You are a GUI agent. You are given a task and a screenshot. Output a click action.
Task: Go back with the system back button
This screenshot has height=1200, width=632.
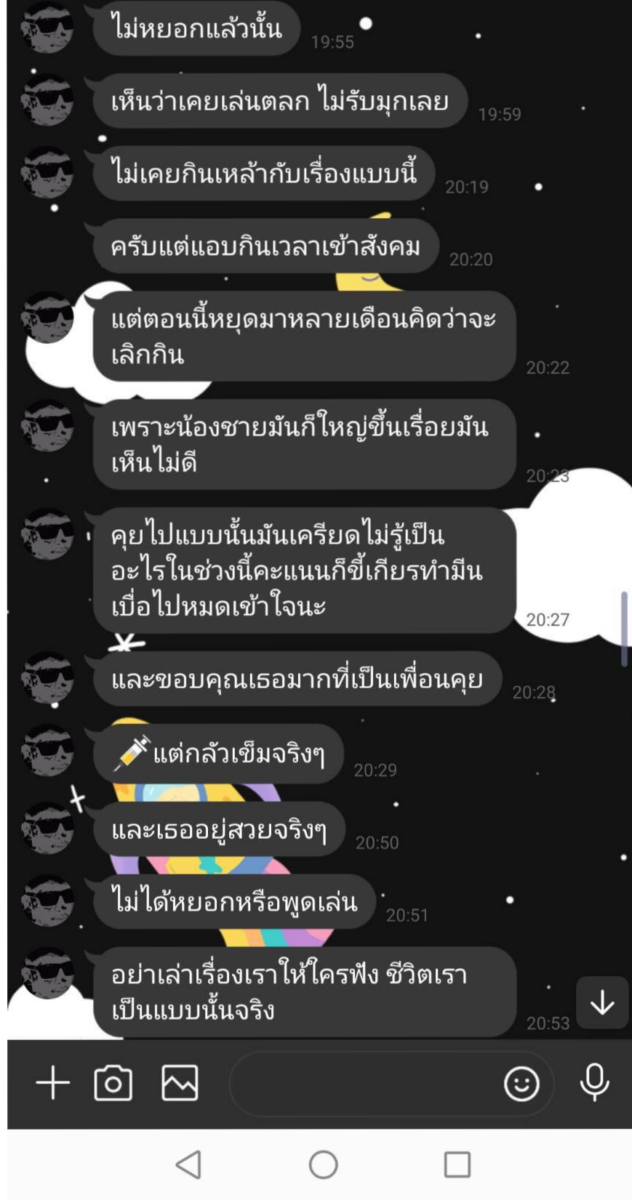(188, 1164)
